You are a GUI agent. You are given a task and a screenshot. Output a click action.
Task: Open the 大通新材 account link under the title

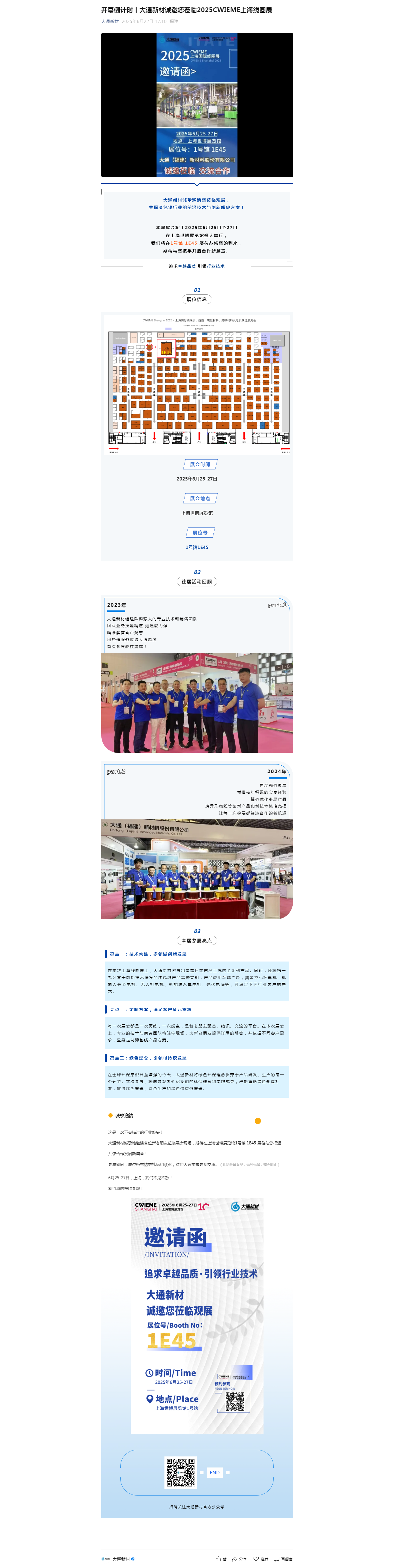click(x=110, y=21)
